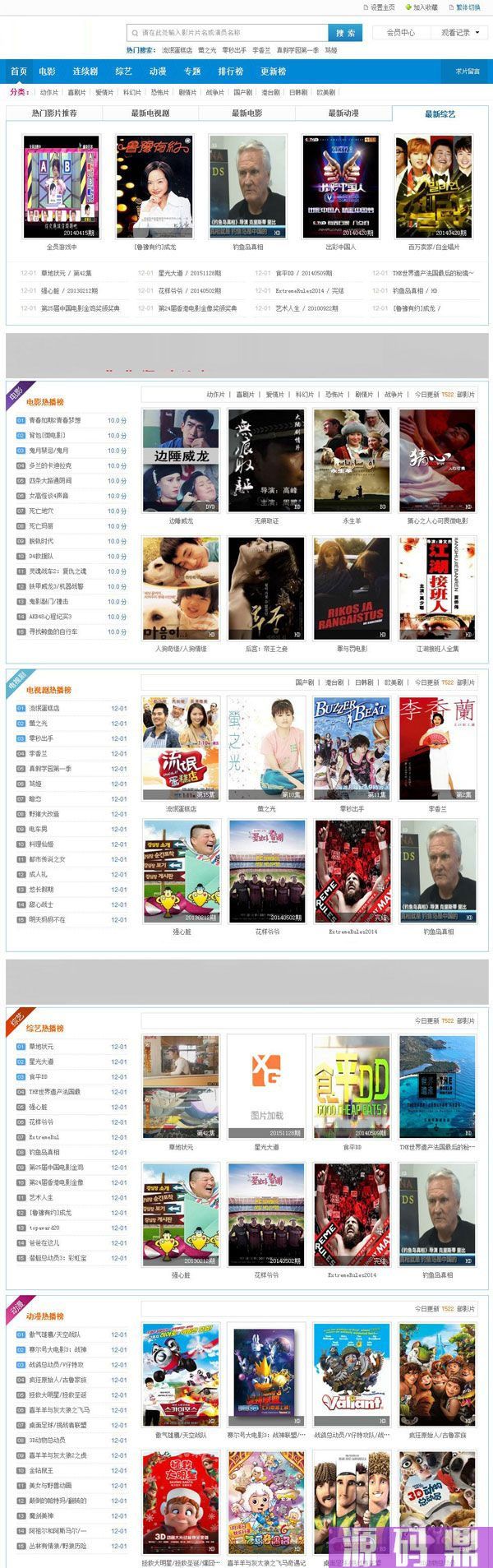Tap 繁体切换 to switch script
The image size is (493, 1568).
coord(468,7)
